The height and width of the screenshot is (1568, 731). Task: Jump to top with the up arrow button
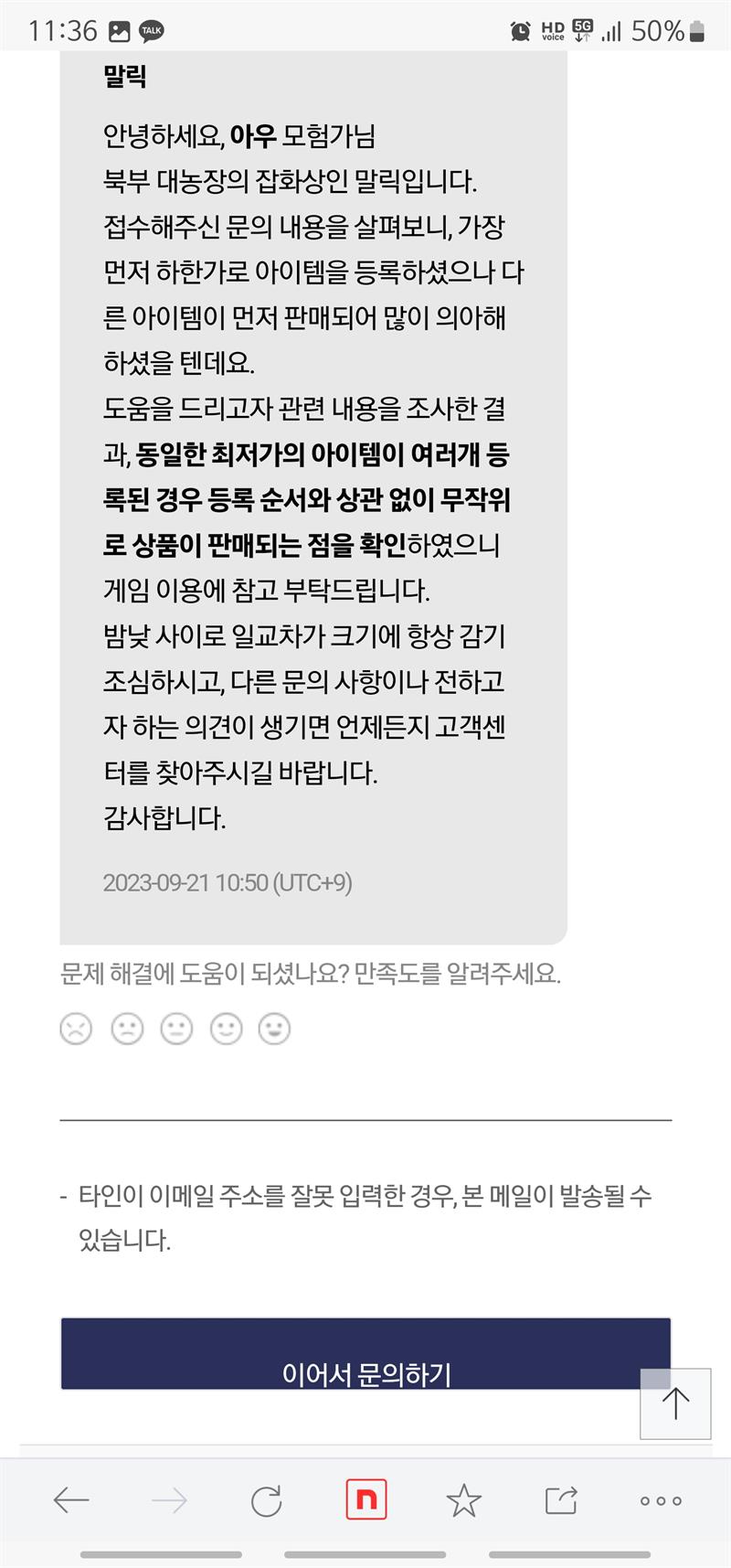click(675, 1403)
